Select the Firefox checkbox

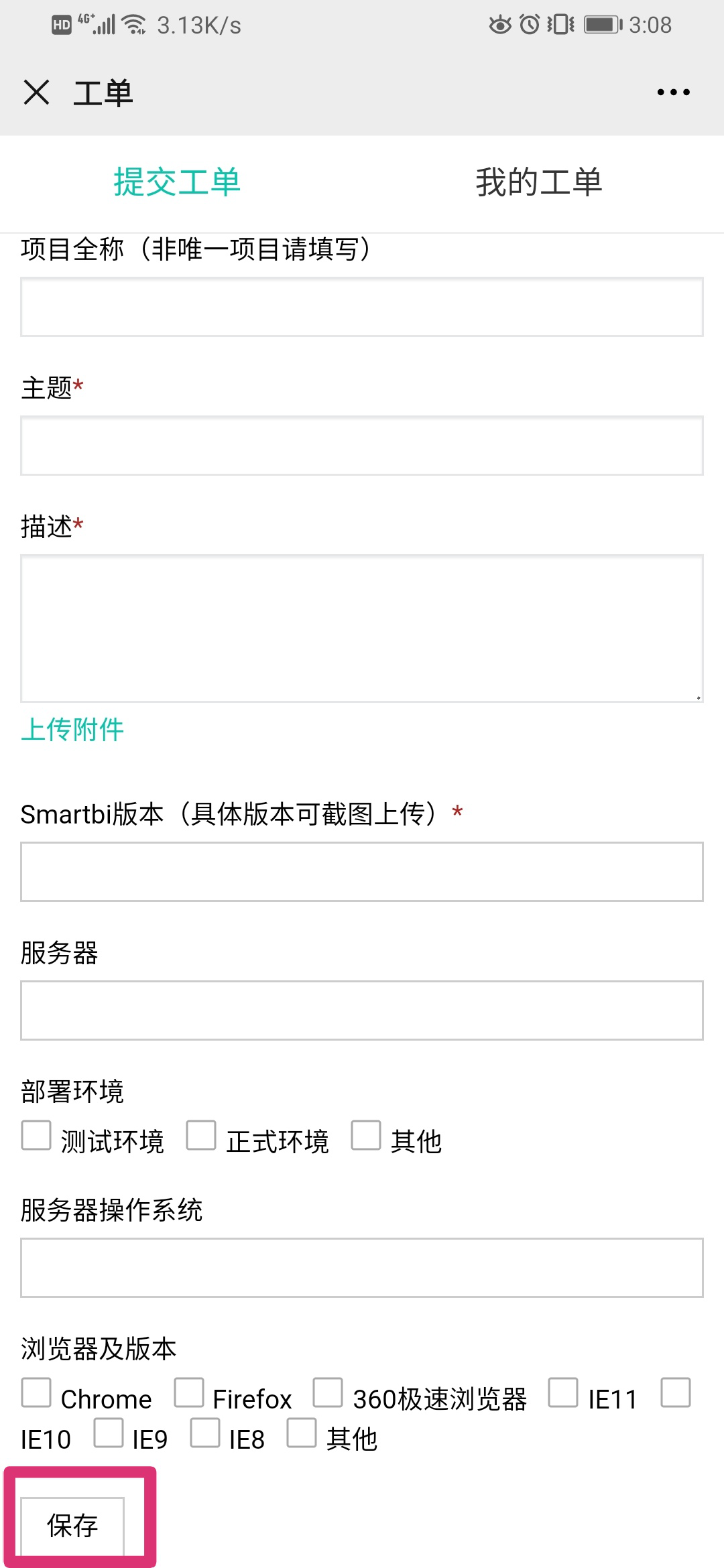click(189, 1392)
